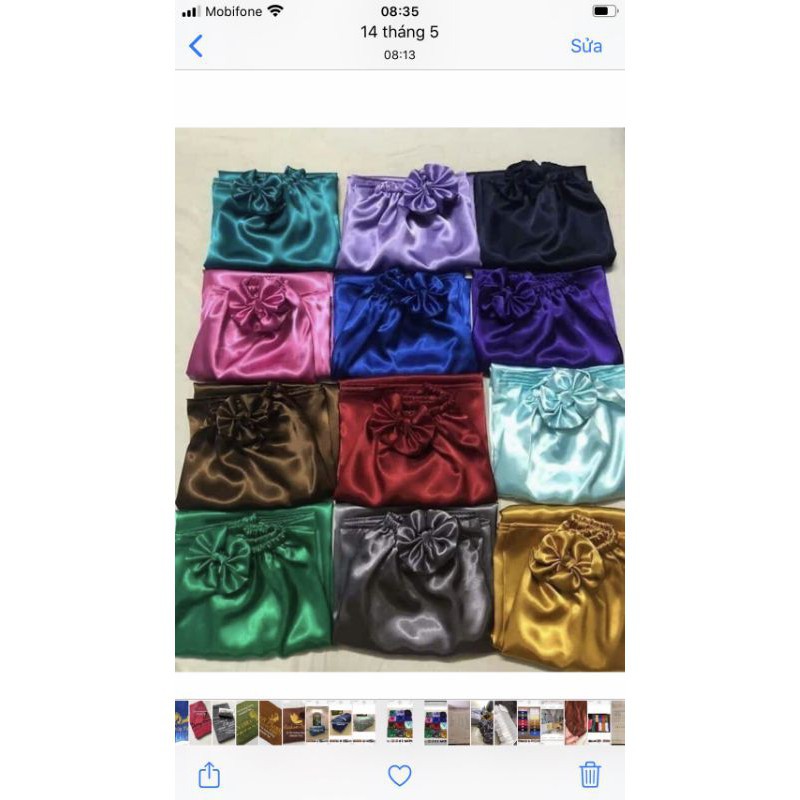This screenshot has height=800, width=800.
Task: Share this photo
Action: point(209,774)
